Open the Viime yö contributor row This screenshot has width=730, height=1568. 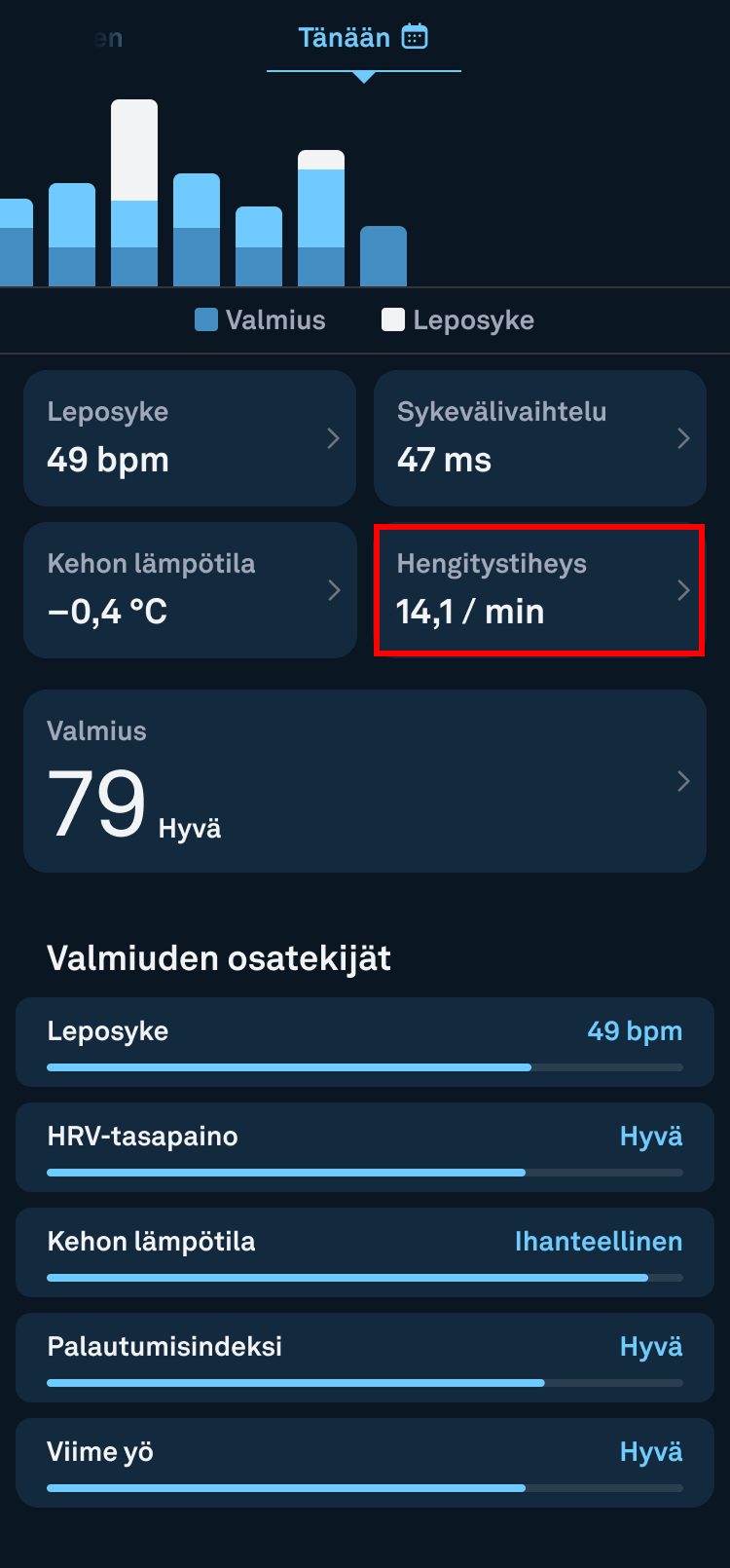pyautogui.click(x=365, y=1463)
